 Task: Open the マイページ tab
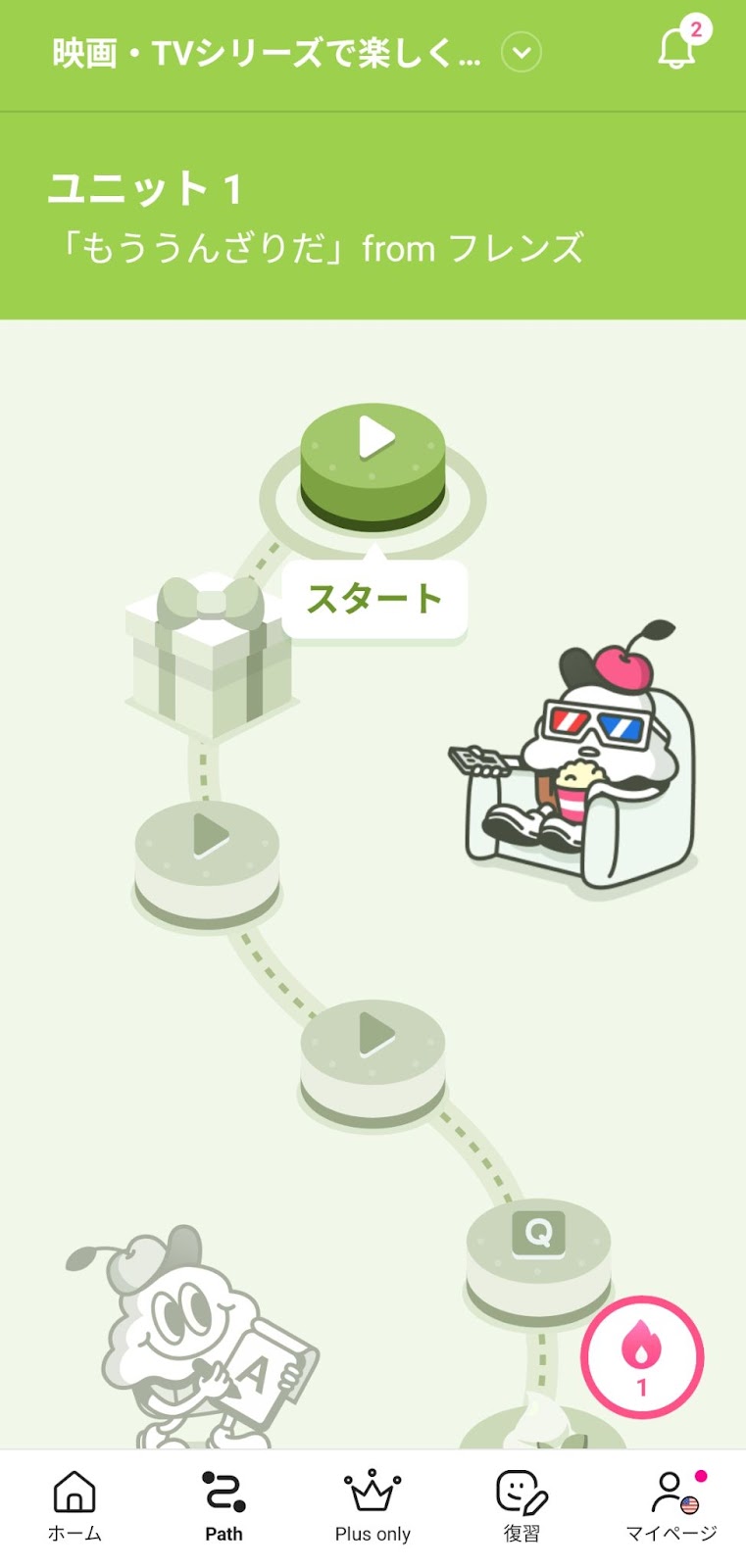point(671,1506)
